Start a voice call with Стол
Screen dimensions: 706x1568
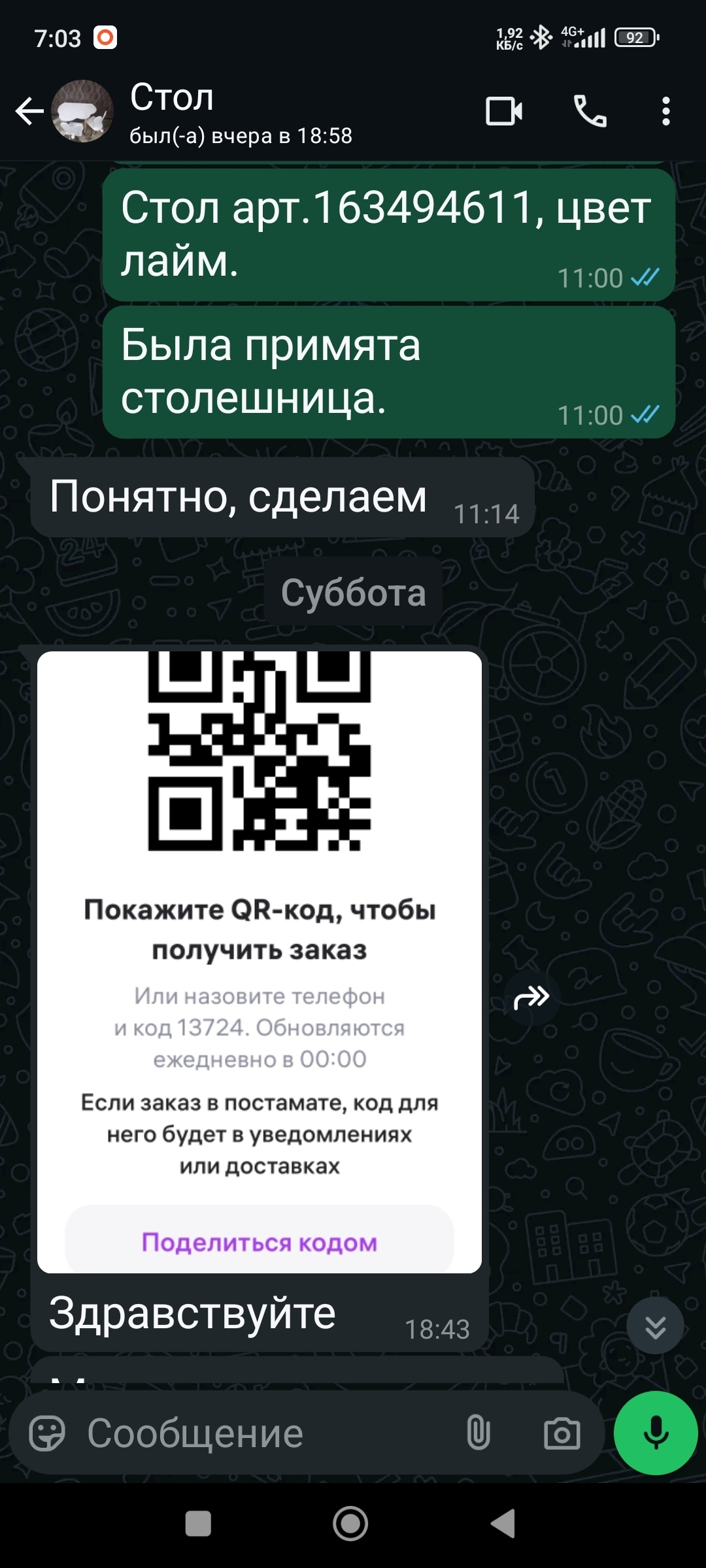click(590, 111)
